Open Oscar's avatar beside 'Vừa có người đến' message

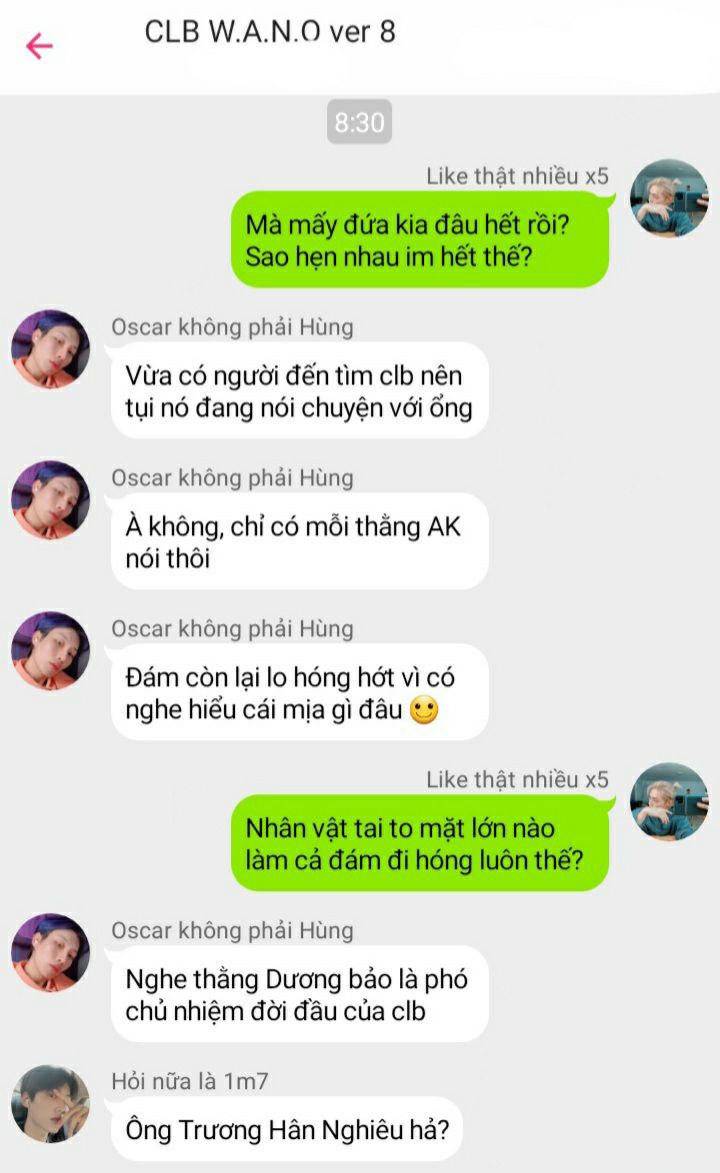pos(51,349)
